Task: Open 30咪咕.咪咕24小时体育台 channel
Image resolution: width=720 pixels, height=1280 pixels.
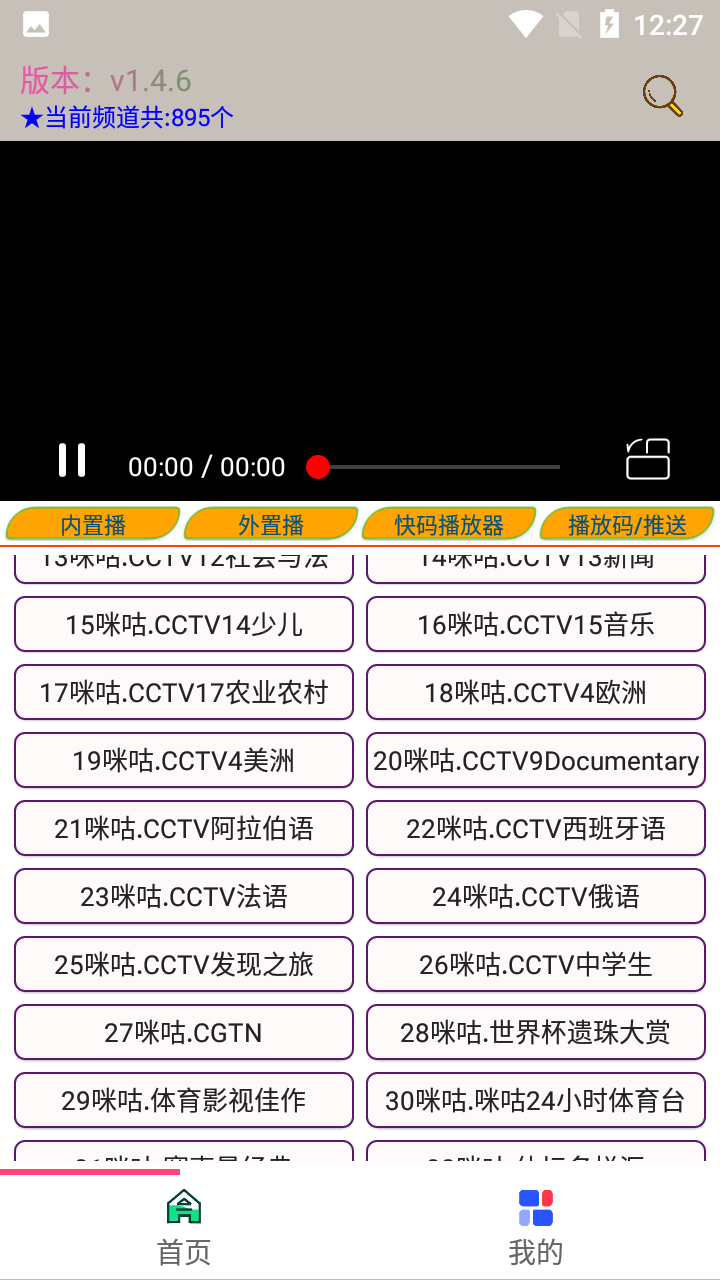Action: [x=536, y=1100]
